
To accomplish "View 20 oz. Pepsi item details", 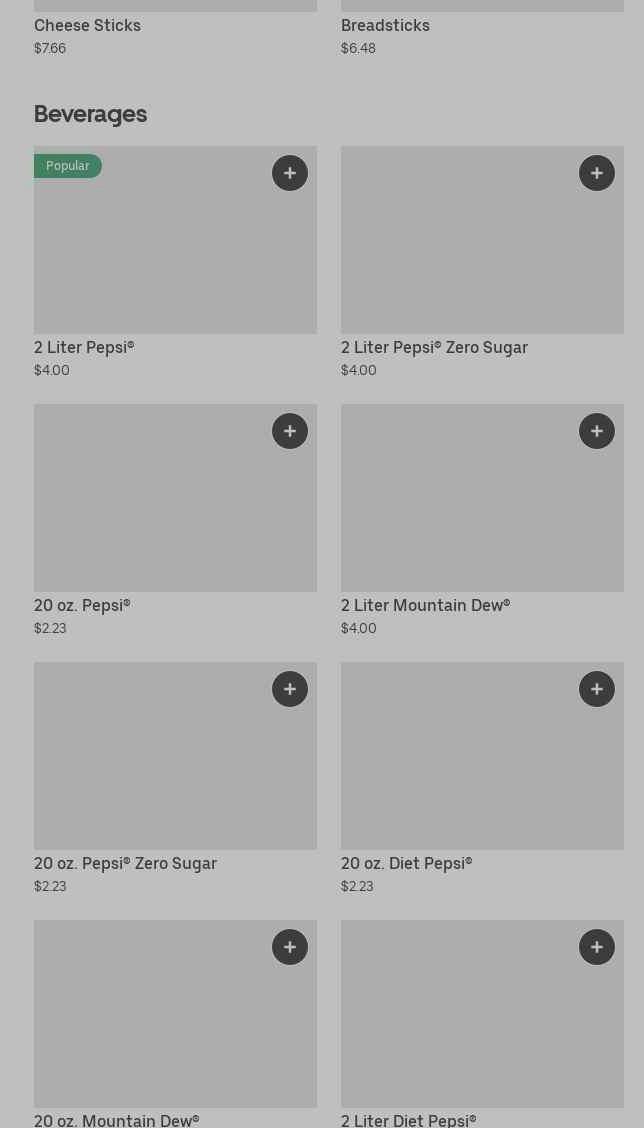I will 150,510.
